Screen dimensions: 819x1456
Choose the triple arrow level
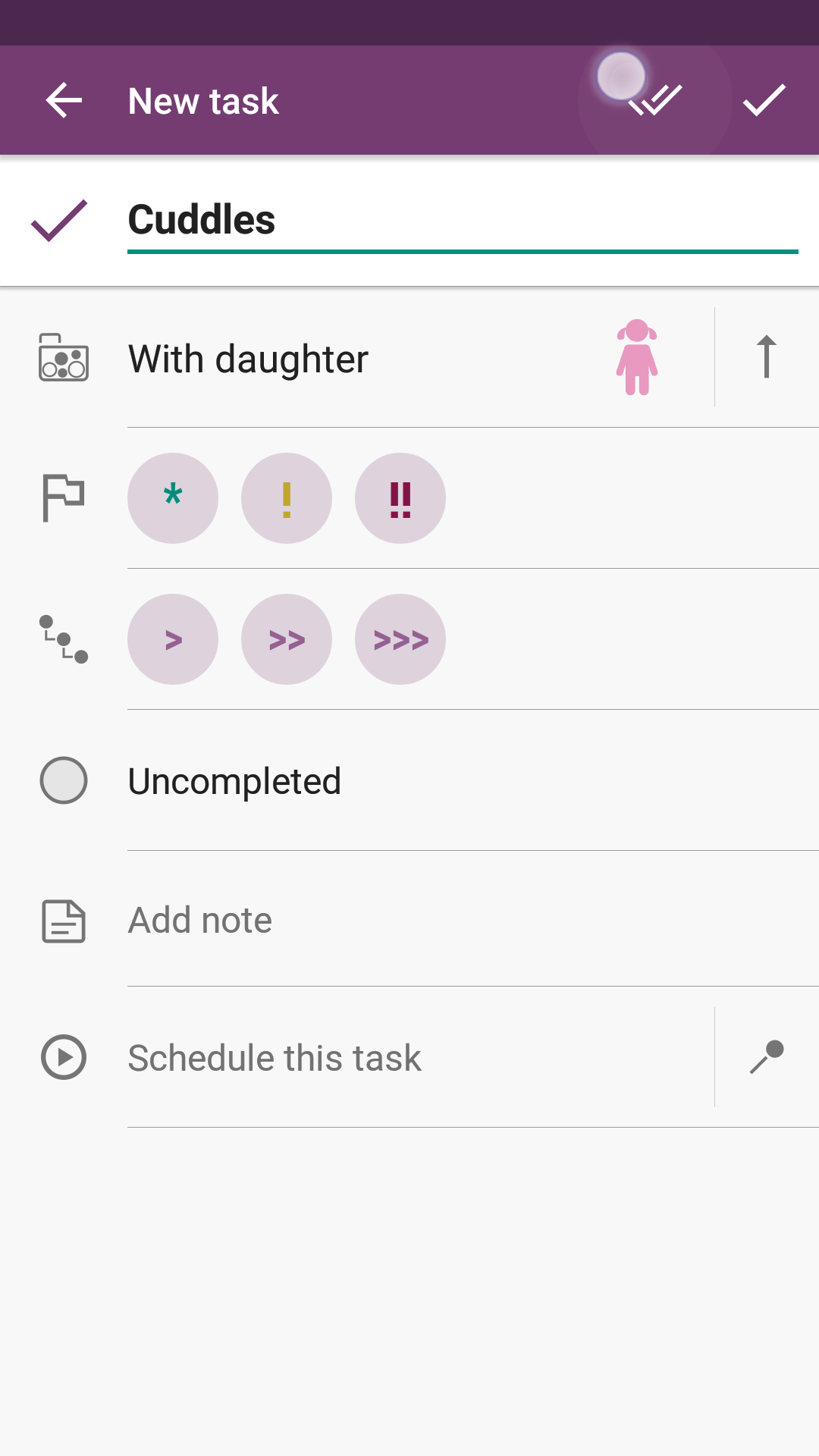click(400, 639)
